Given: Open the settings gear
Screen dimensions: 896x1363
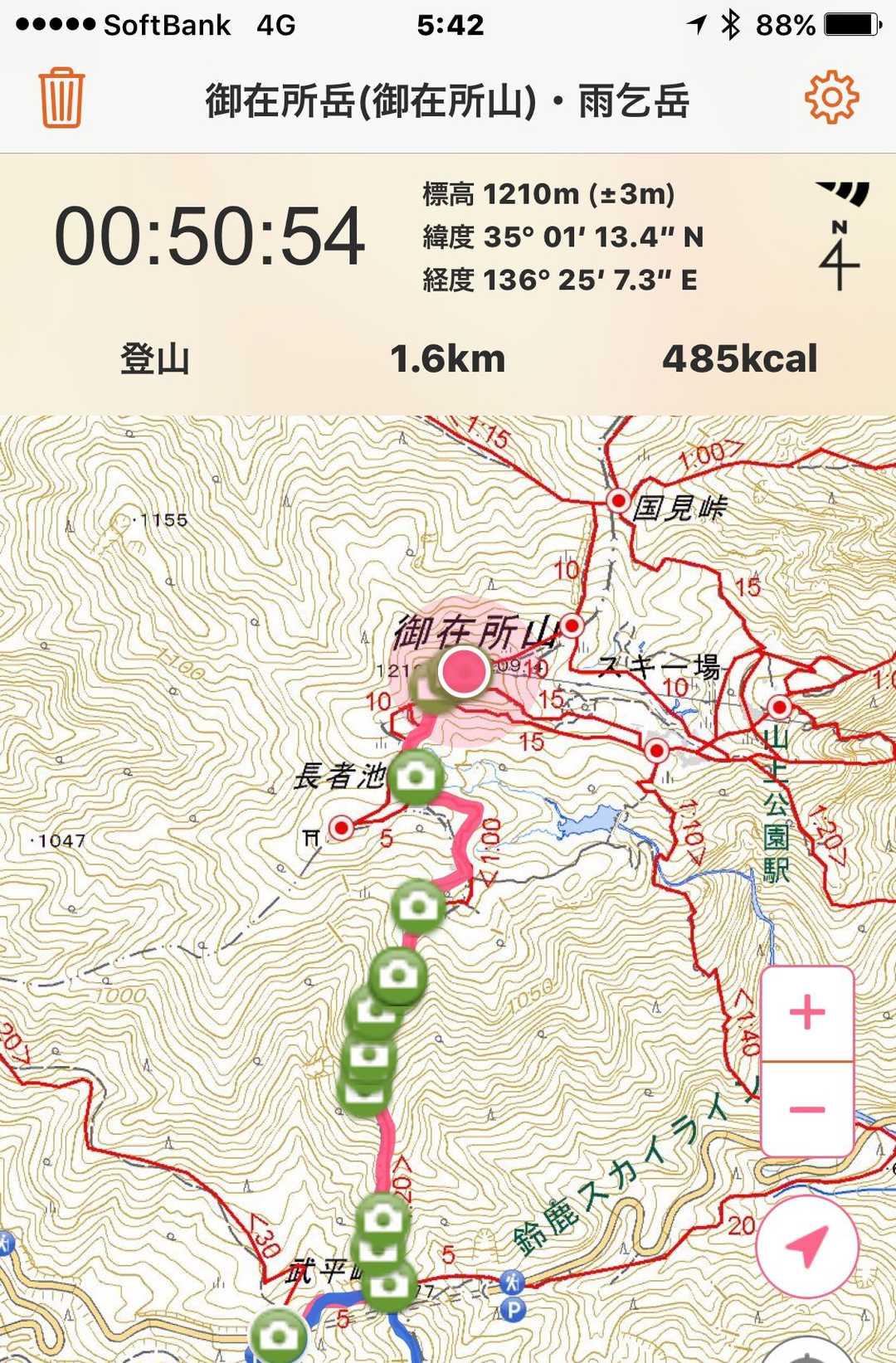Looking at the screenshot, I should [x=831, y=98].
